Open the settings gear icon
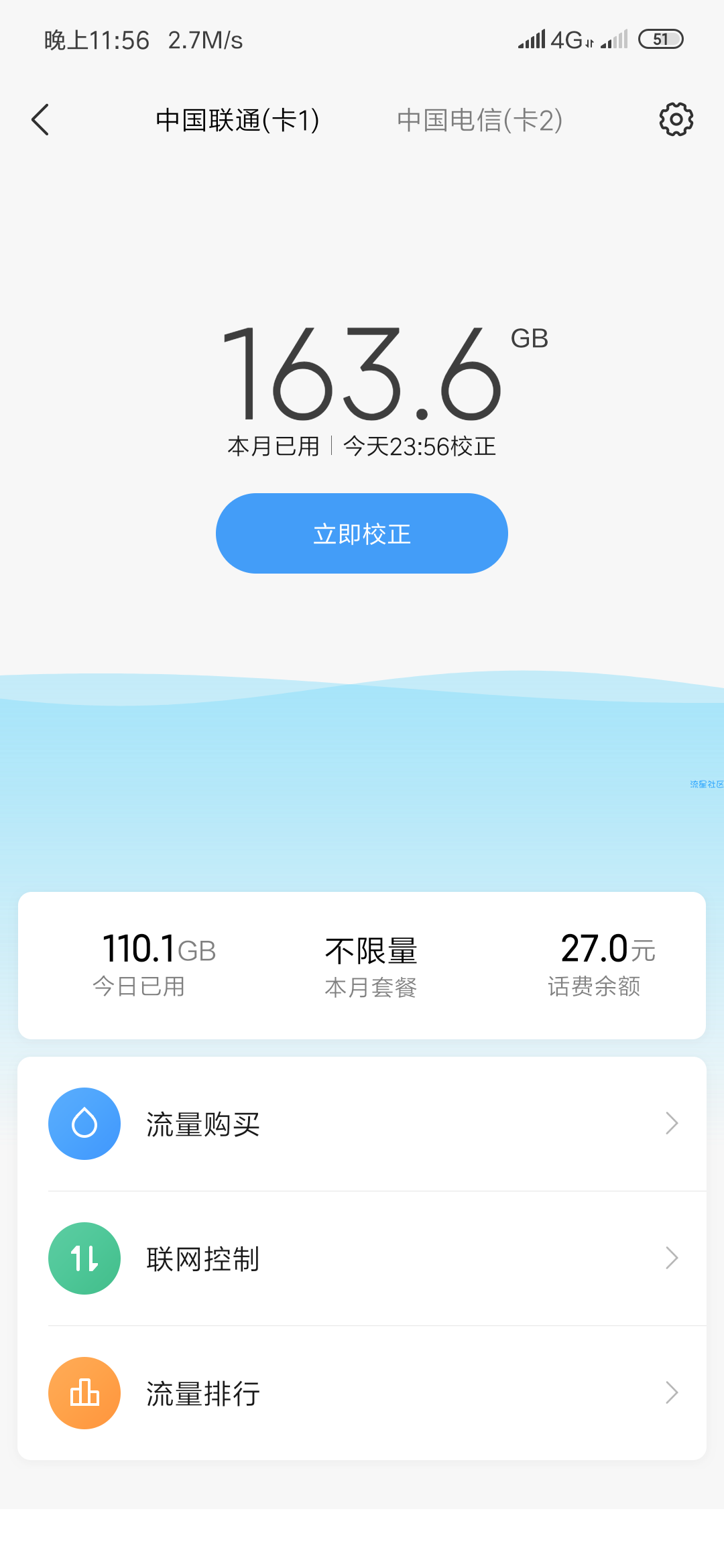 pos(676,120)
